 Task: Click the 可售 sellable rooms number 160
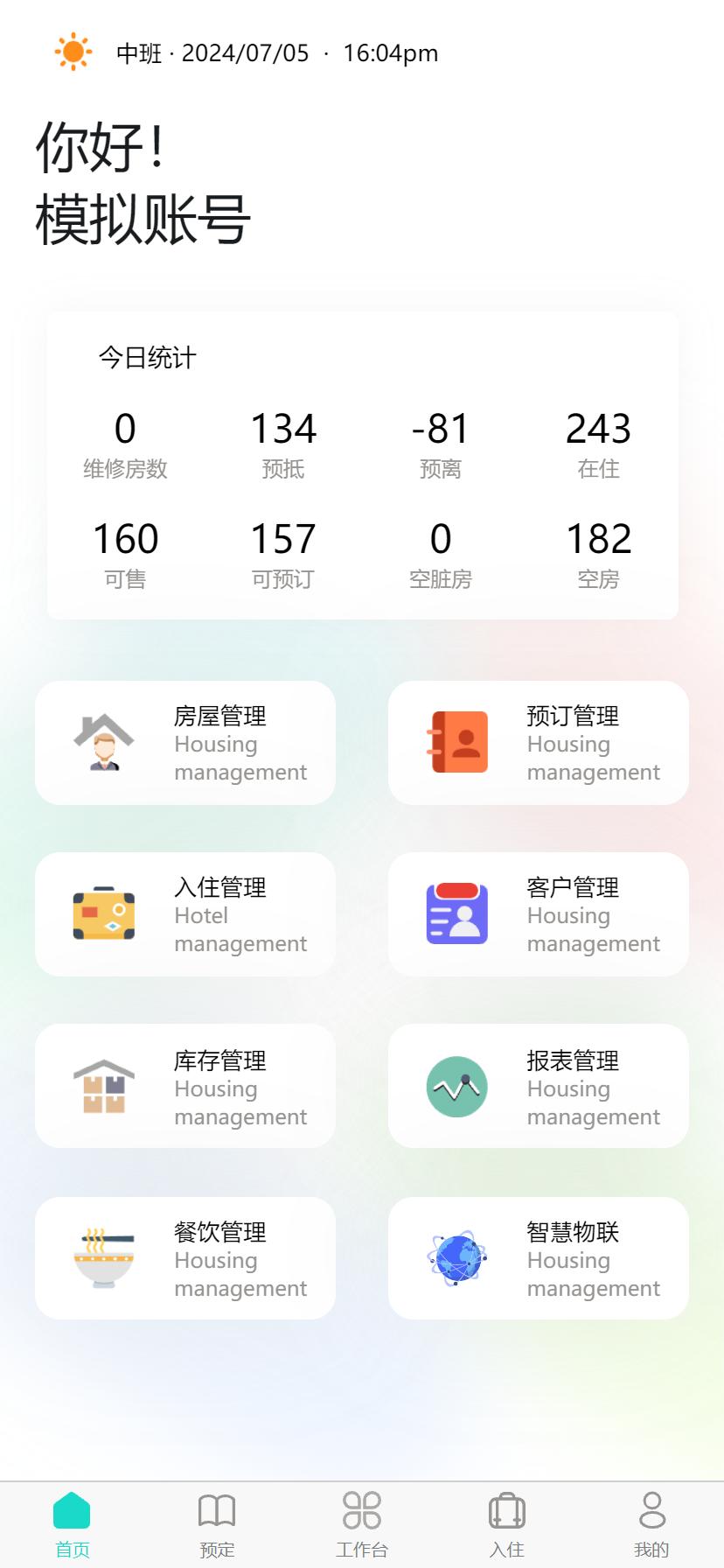(124, 539)
